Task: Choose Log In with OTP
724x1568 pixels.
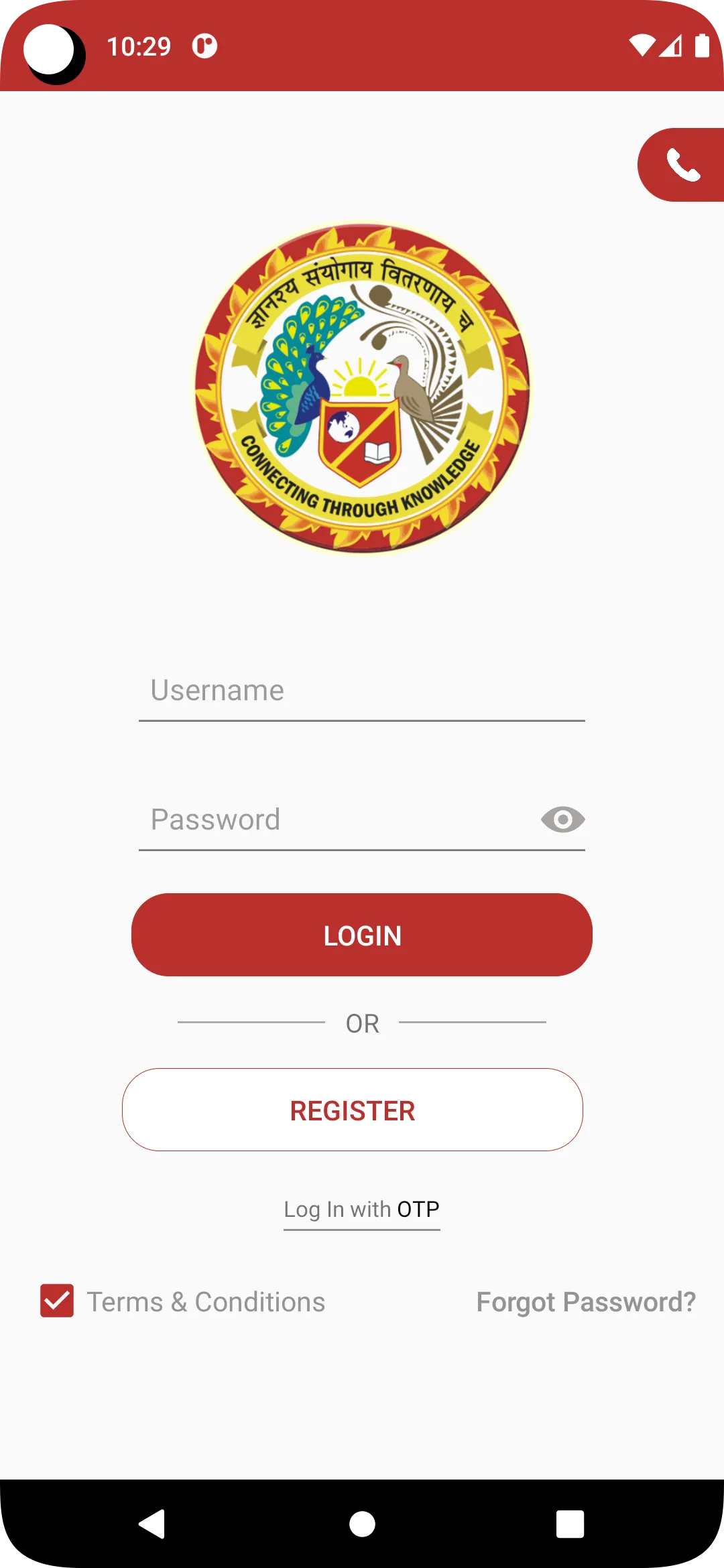Action: pos(362,1210)
